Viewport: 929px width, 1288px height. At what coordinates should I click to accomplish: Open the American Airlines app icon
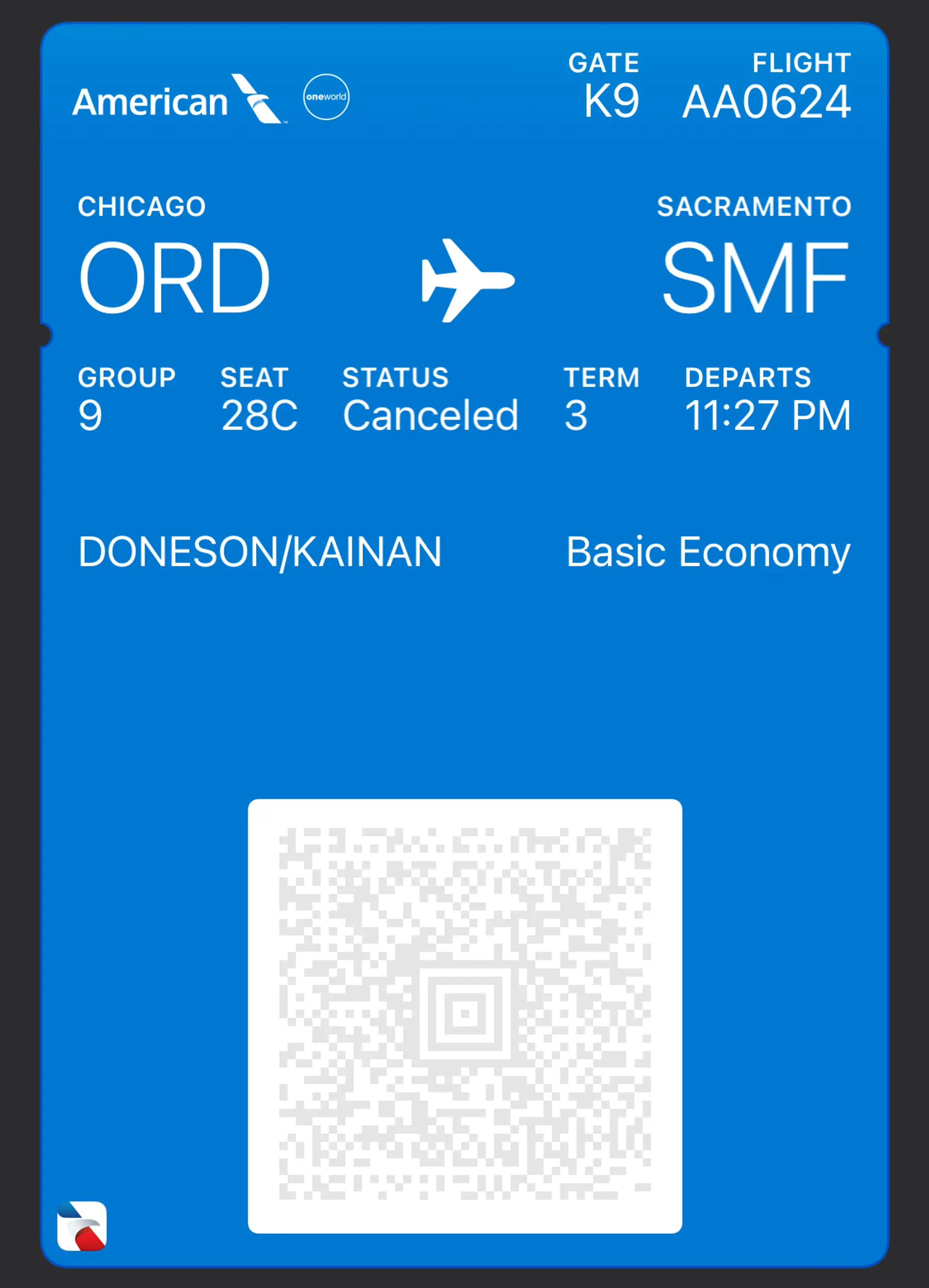point(82,1226)
